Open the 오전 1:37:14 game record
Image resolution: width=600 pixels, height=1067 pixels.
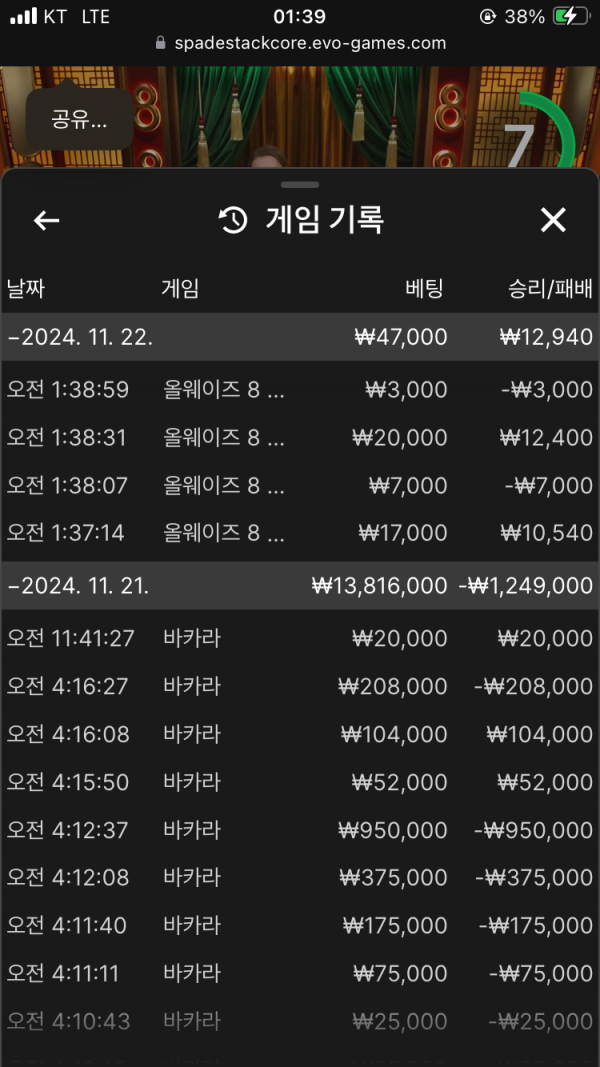click(300, 533)
